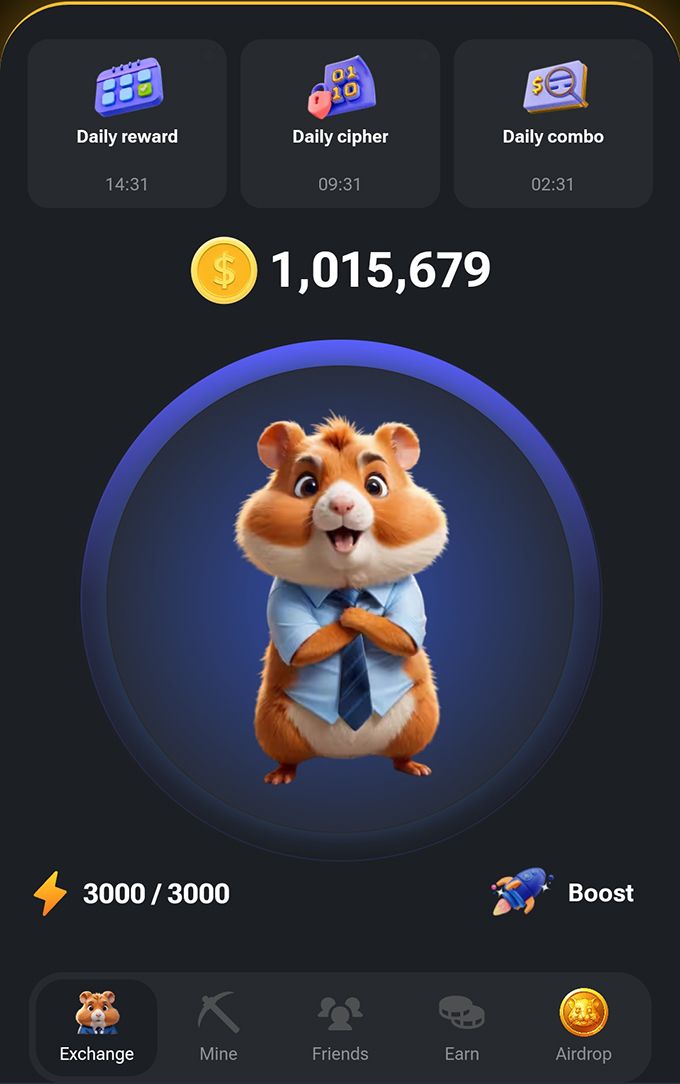
Task: Switch to the Mine tab
Action: point(218,1027)
